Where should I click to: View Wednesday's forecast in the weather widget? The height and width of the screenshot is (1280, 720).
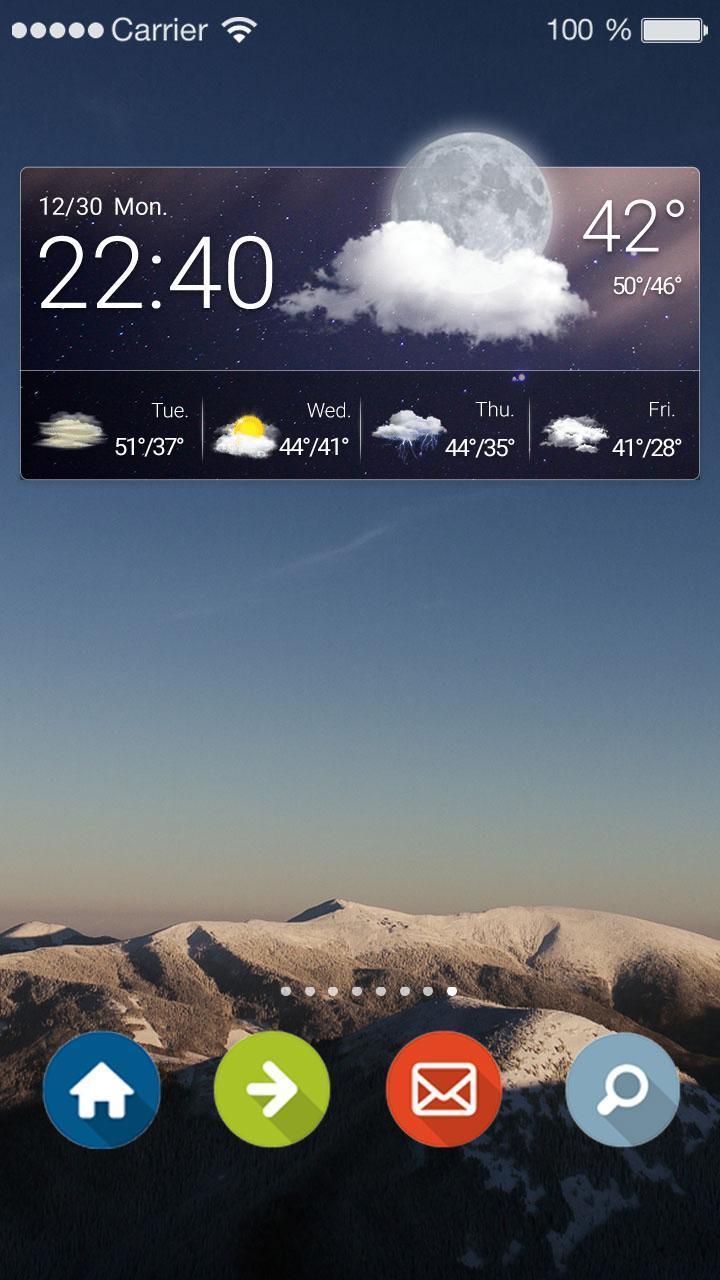click(x=282, y=428)
